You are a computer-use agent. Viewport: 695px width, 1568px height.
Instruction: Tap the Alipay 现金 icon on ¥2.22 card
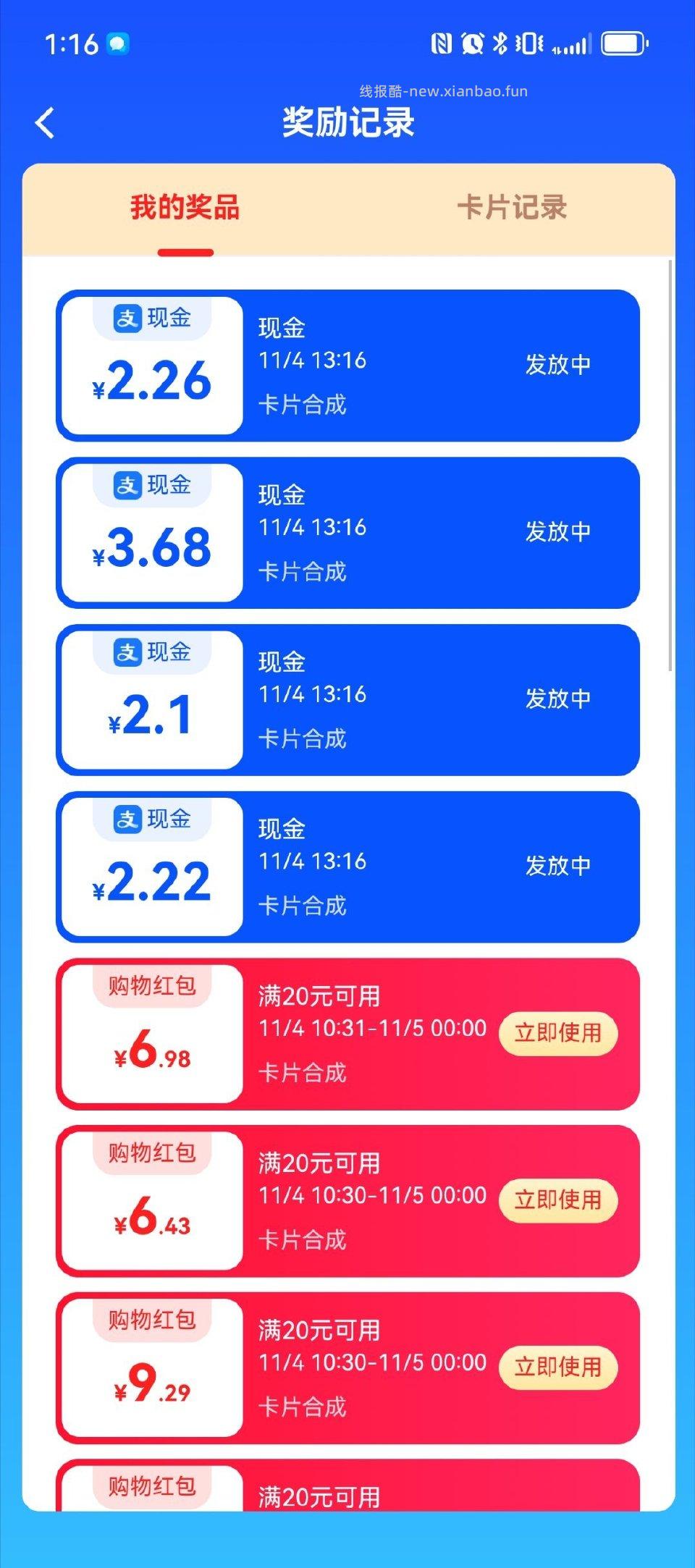click(150, 818)
